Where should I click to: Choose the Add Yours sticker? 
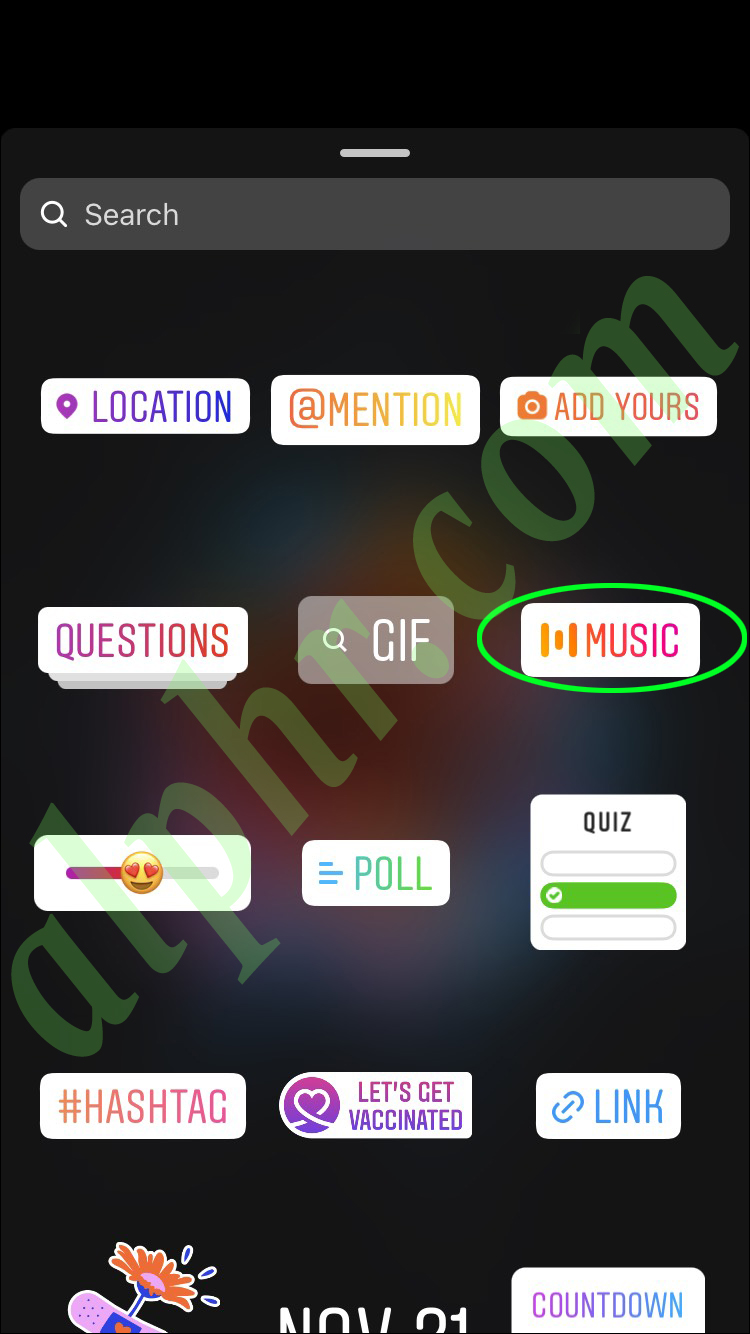point(608,406)
